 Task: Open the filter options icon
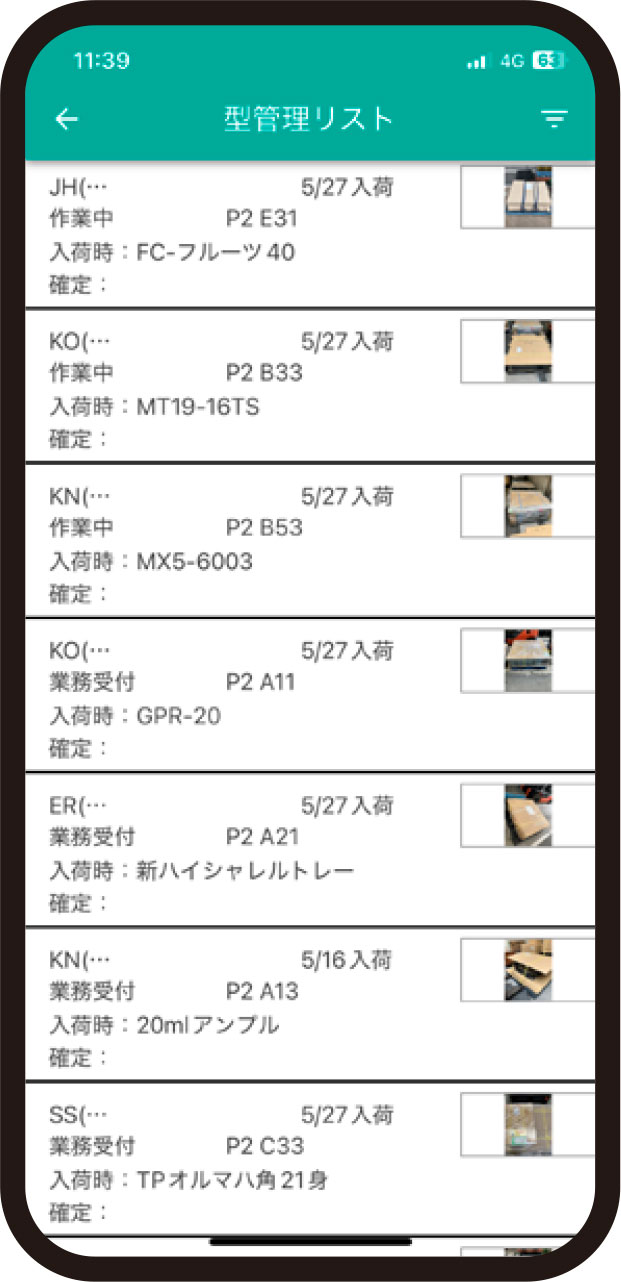click(x=553, y=120)
